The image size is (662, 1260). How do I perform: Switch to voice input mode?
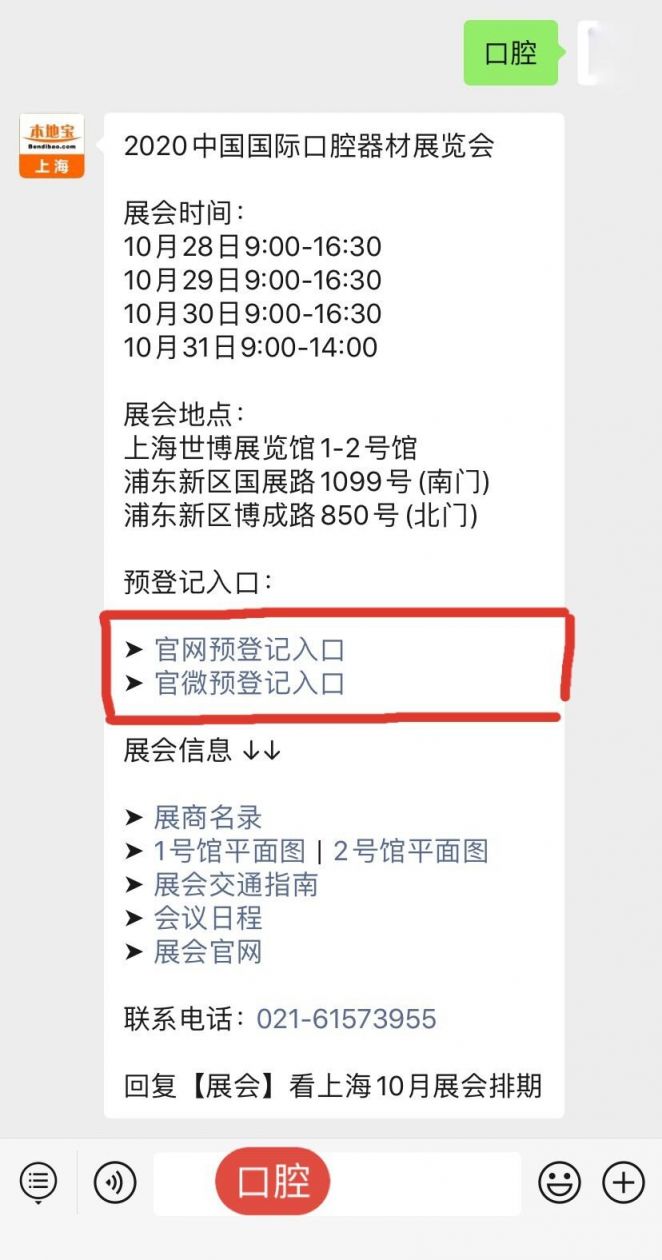point(115,1183)
